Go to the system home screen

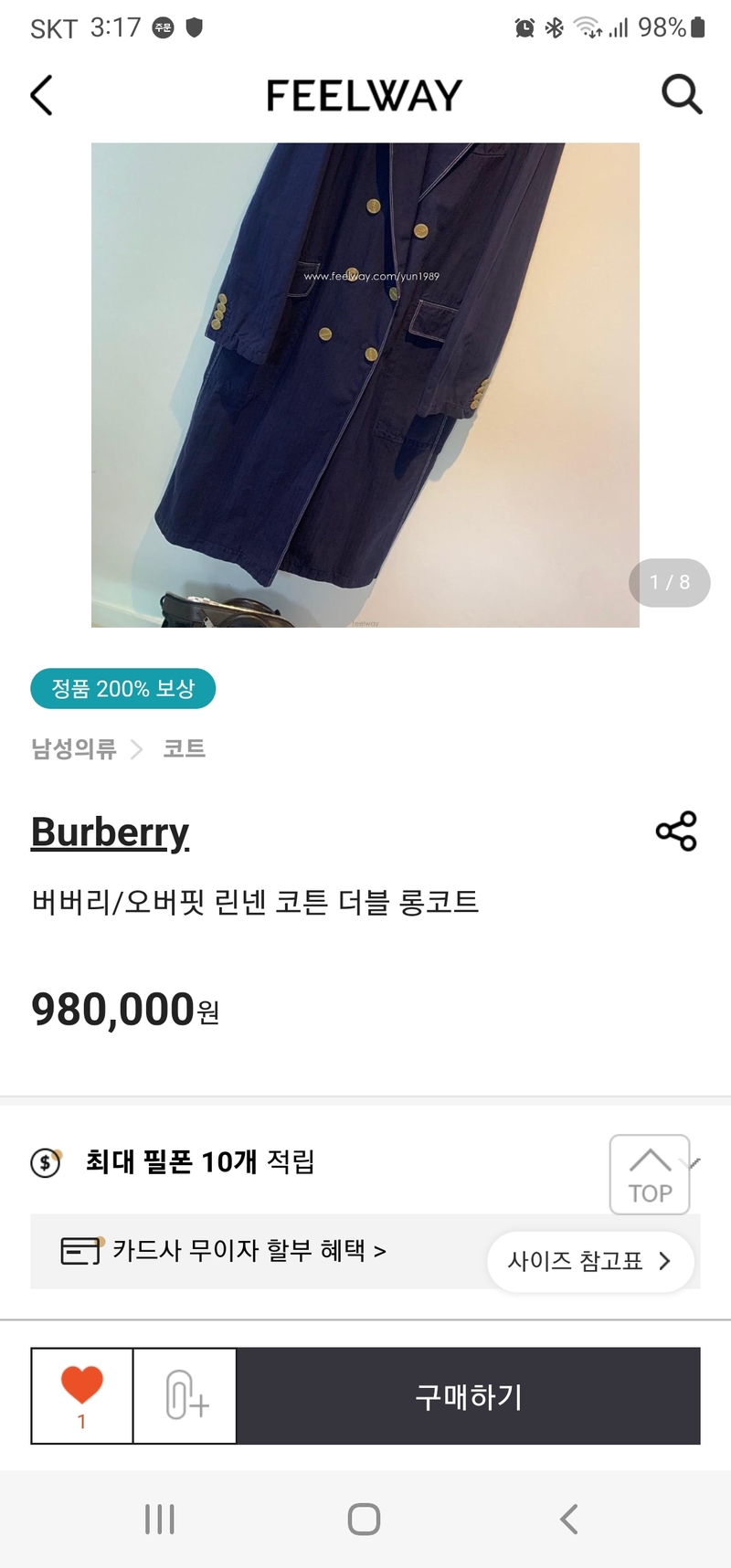pyautogui.click(x=364, y=1520)
